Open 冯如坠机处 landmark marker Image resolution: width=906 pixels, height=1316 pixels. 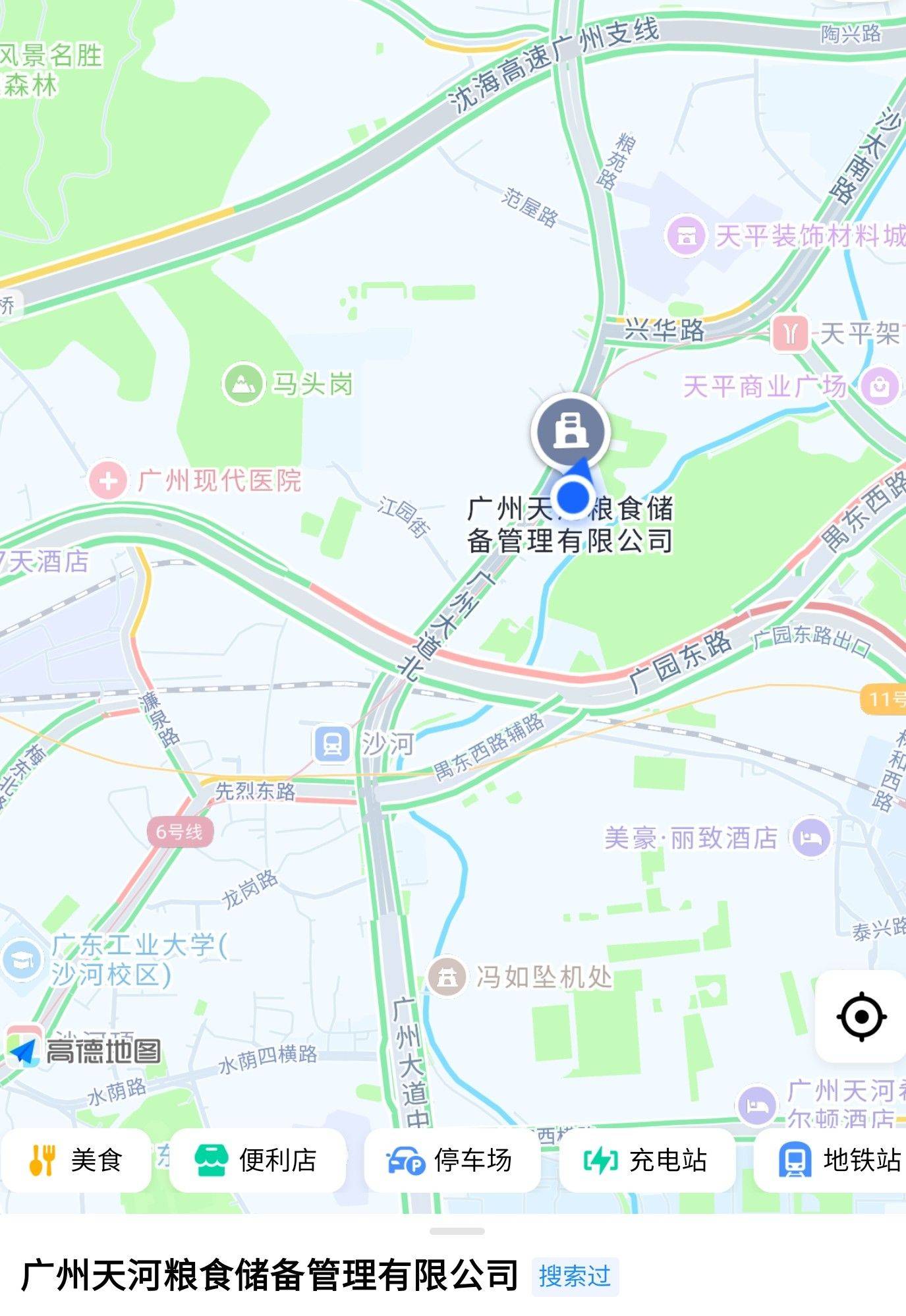[447, 977]
